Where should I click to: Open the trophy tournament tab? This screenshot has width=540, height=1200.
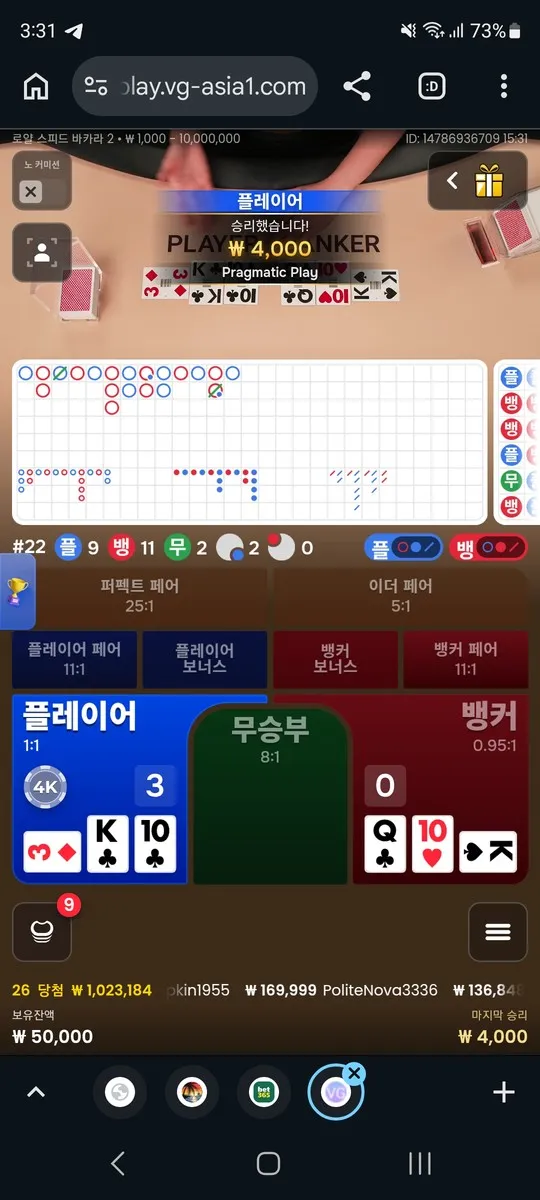click(17, 592)
